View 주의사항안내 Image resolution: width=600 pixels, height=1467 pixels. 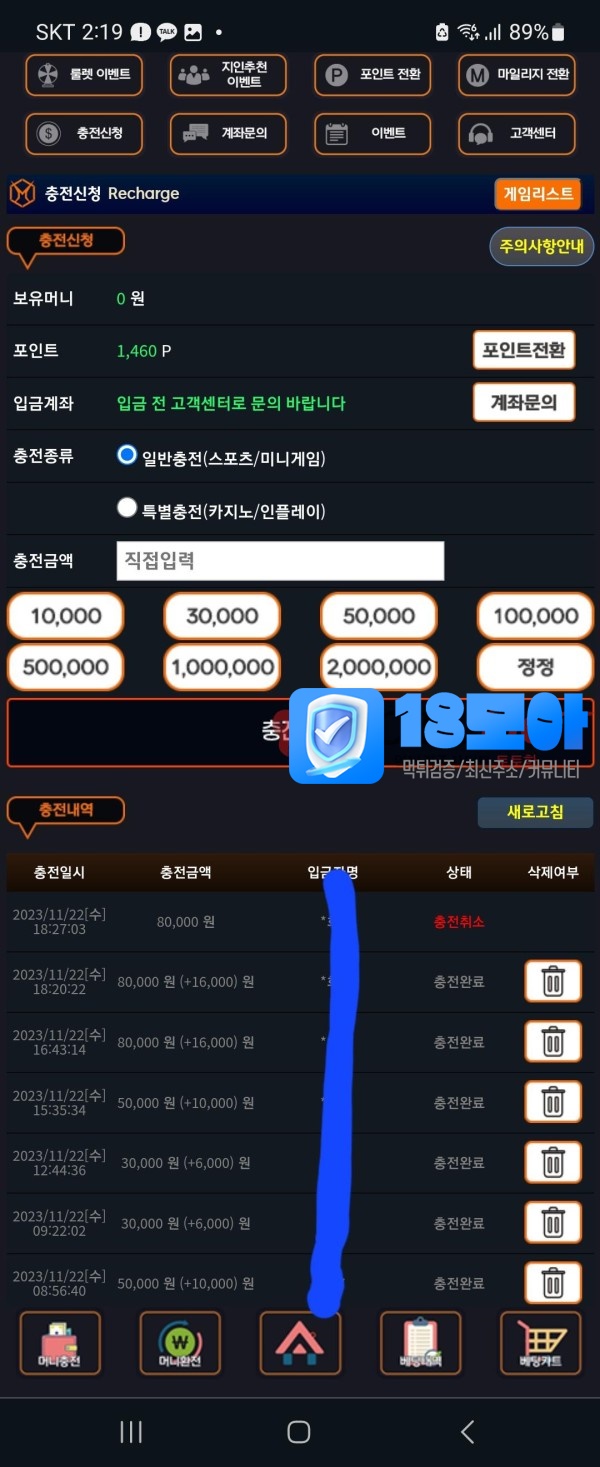coord(541,246)
